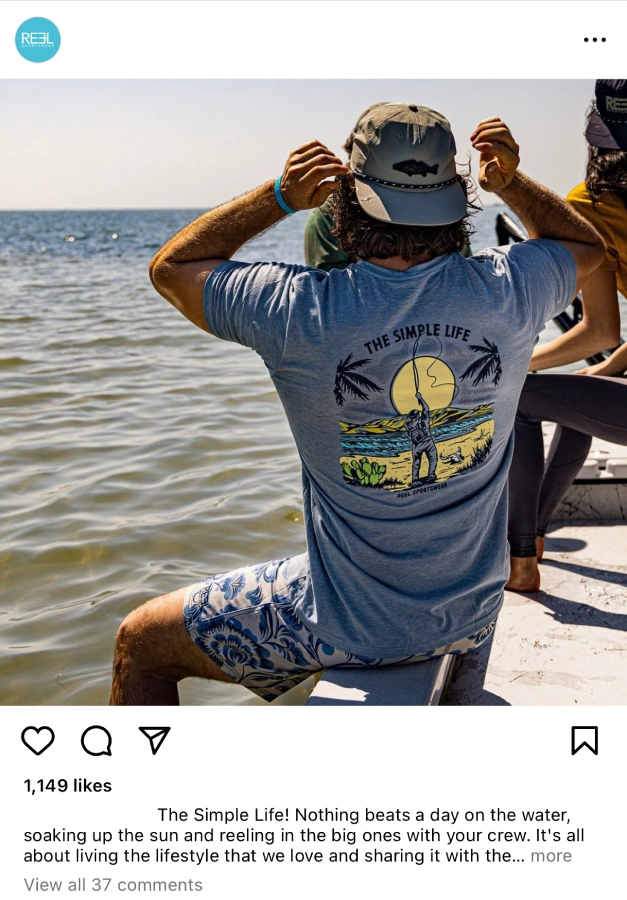This screenshot has height=900, width=627.
Task: Save the post with the bookmark icon
Action: (x=584, y=740)
